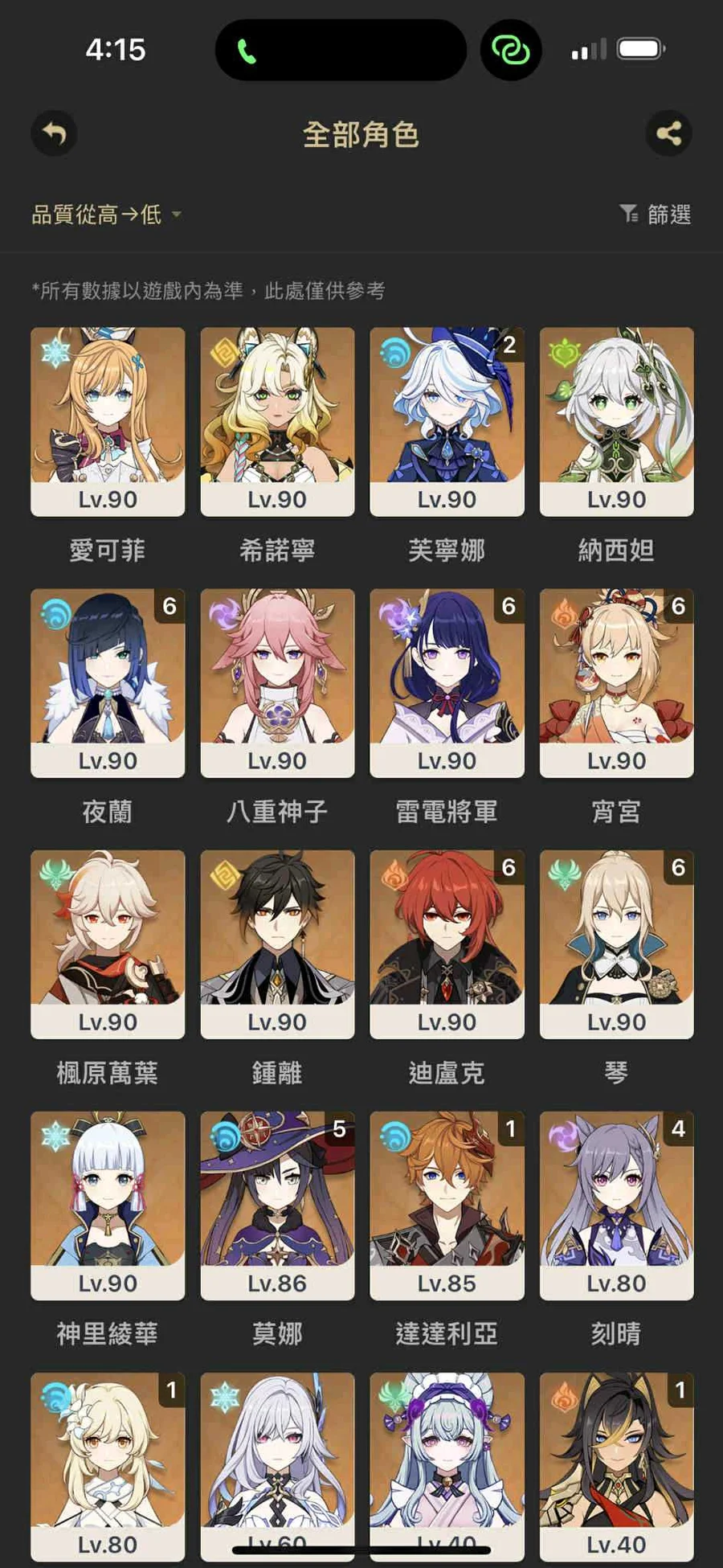Image resolution: width=723 pixels, height=1568 pixels.
Task: View the 雷電將軍 character details
Action: point(447,682)
